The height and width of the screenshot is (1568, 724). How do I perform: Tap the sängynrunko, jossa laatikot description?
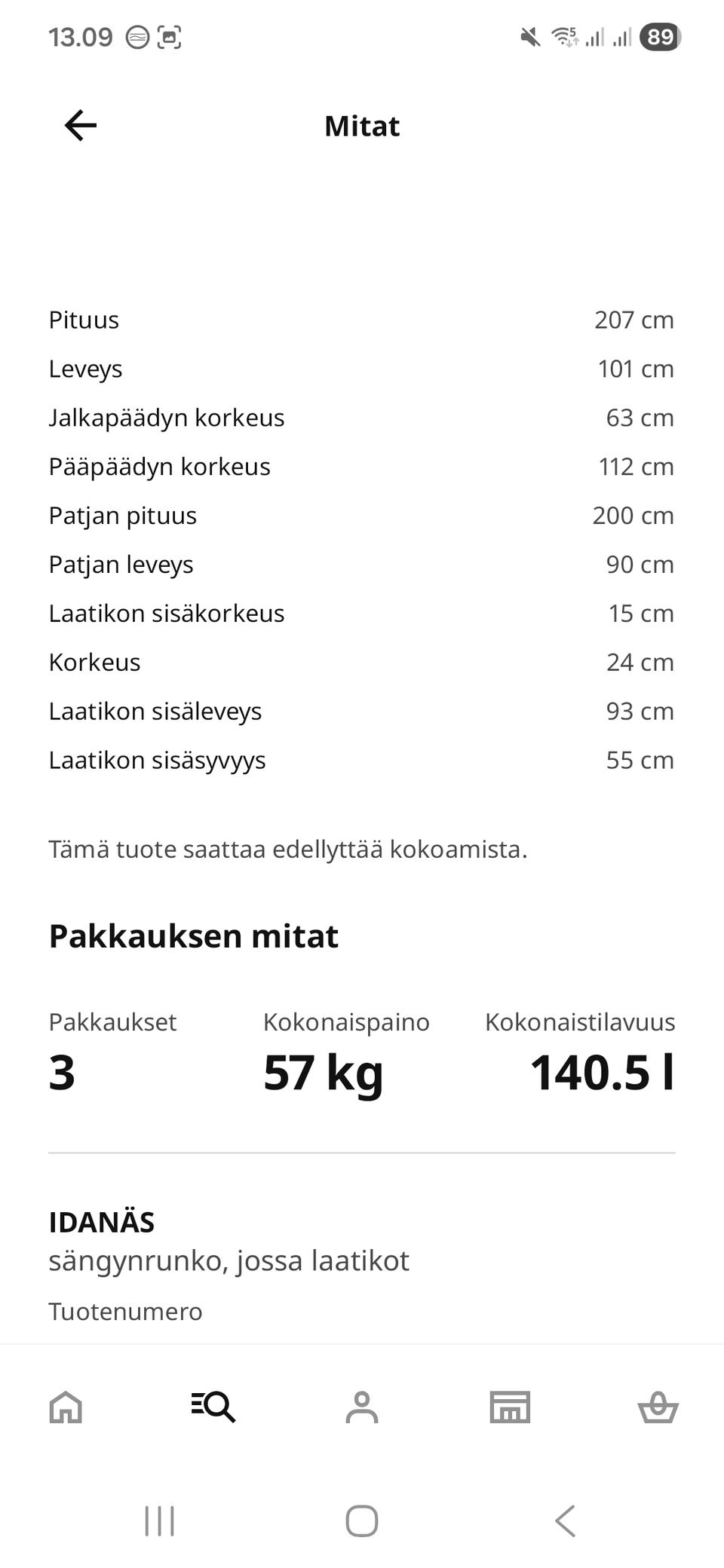[x=229, y=1260]
